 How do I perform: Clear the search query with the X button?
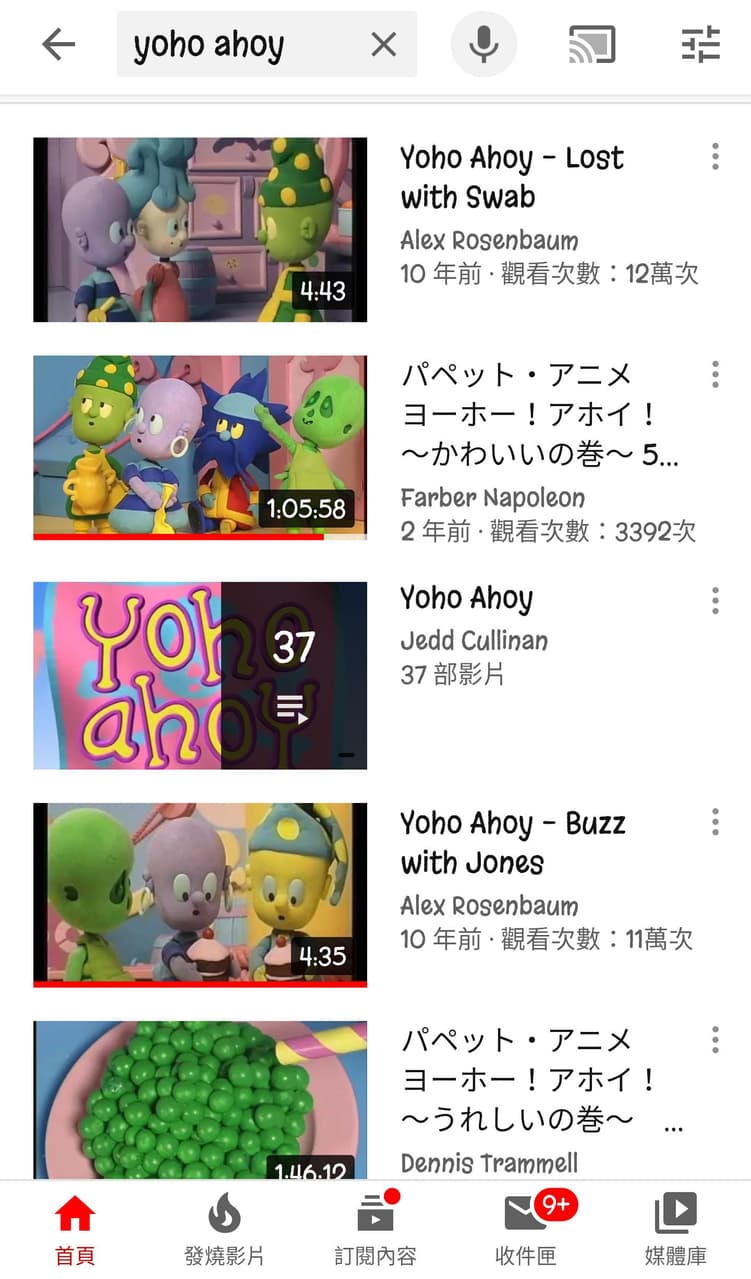pos(383,44)
